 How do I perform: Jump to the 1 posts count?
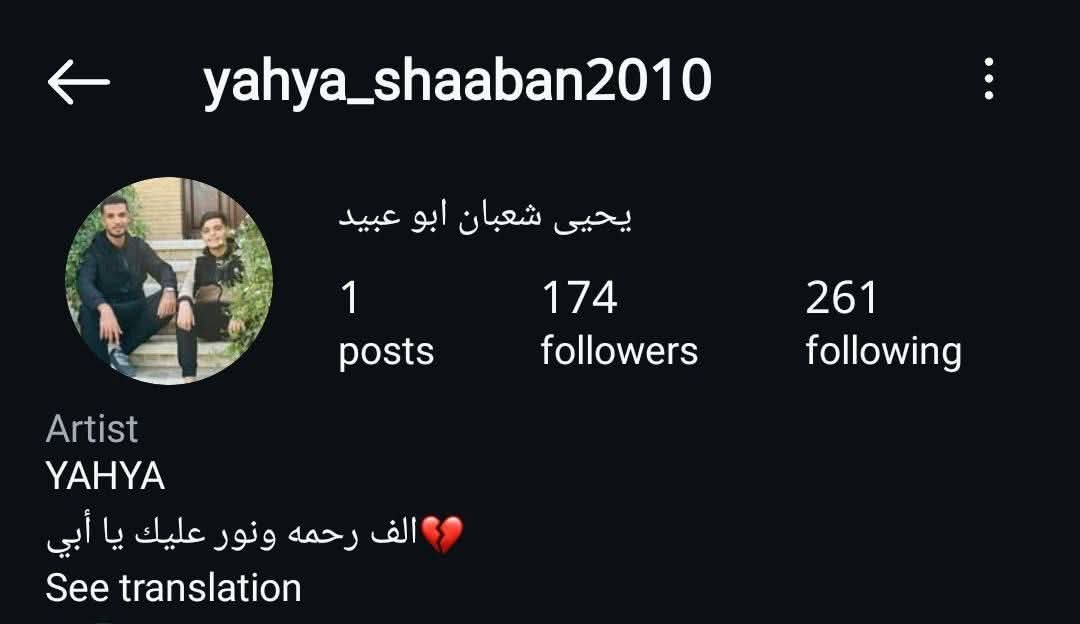[386, 324]
